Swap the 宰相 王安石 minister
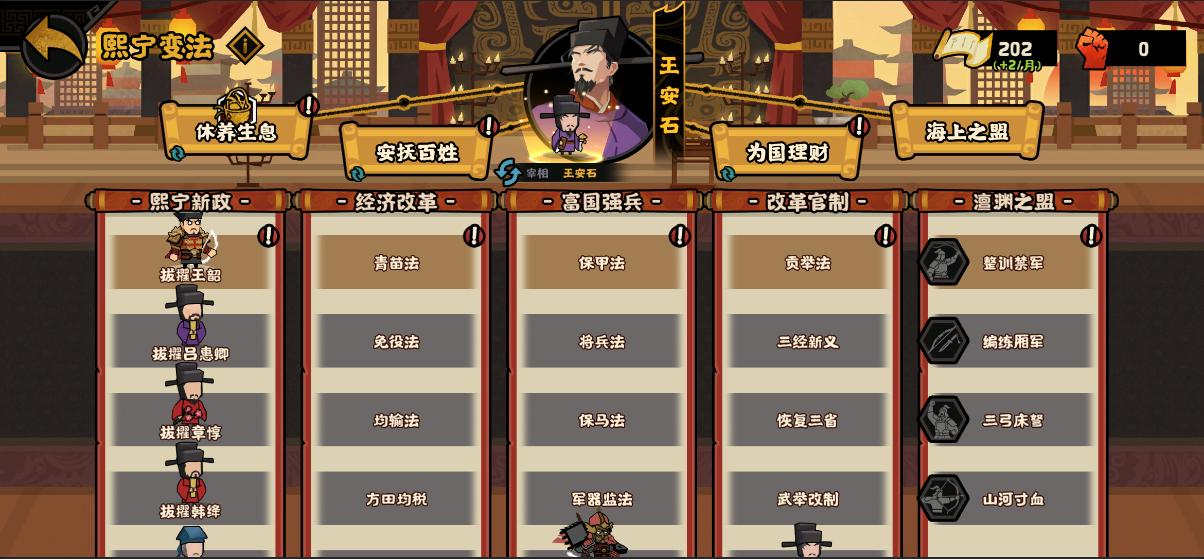The image size is (1204, 559). (x=508, y=172)
